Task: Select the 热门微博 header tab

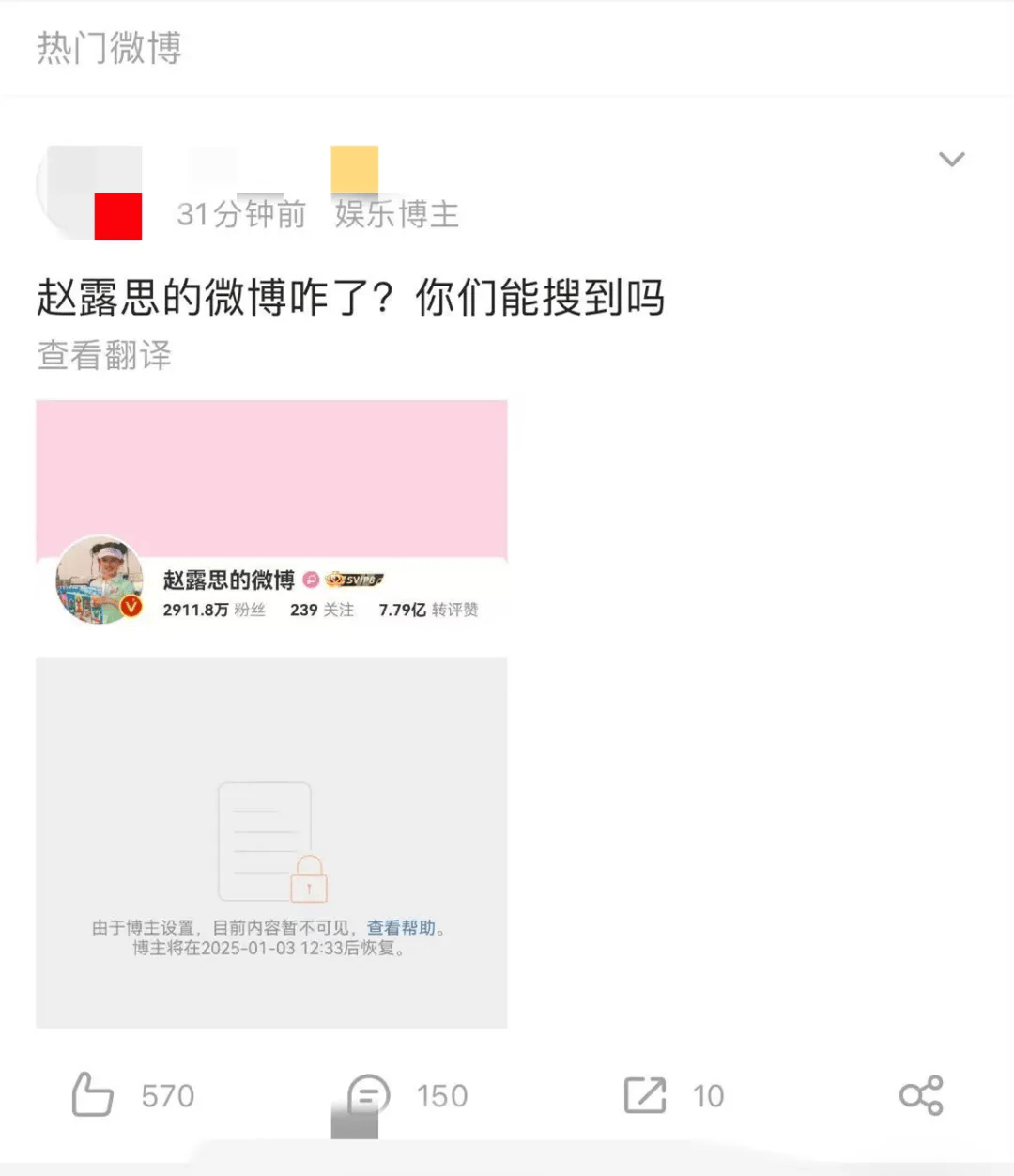Action: (x=110, y=49)
